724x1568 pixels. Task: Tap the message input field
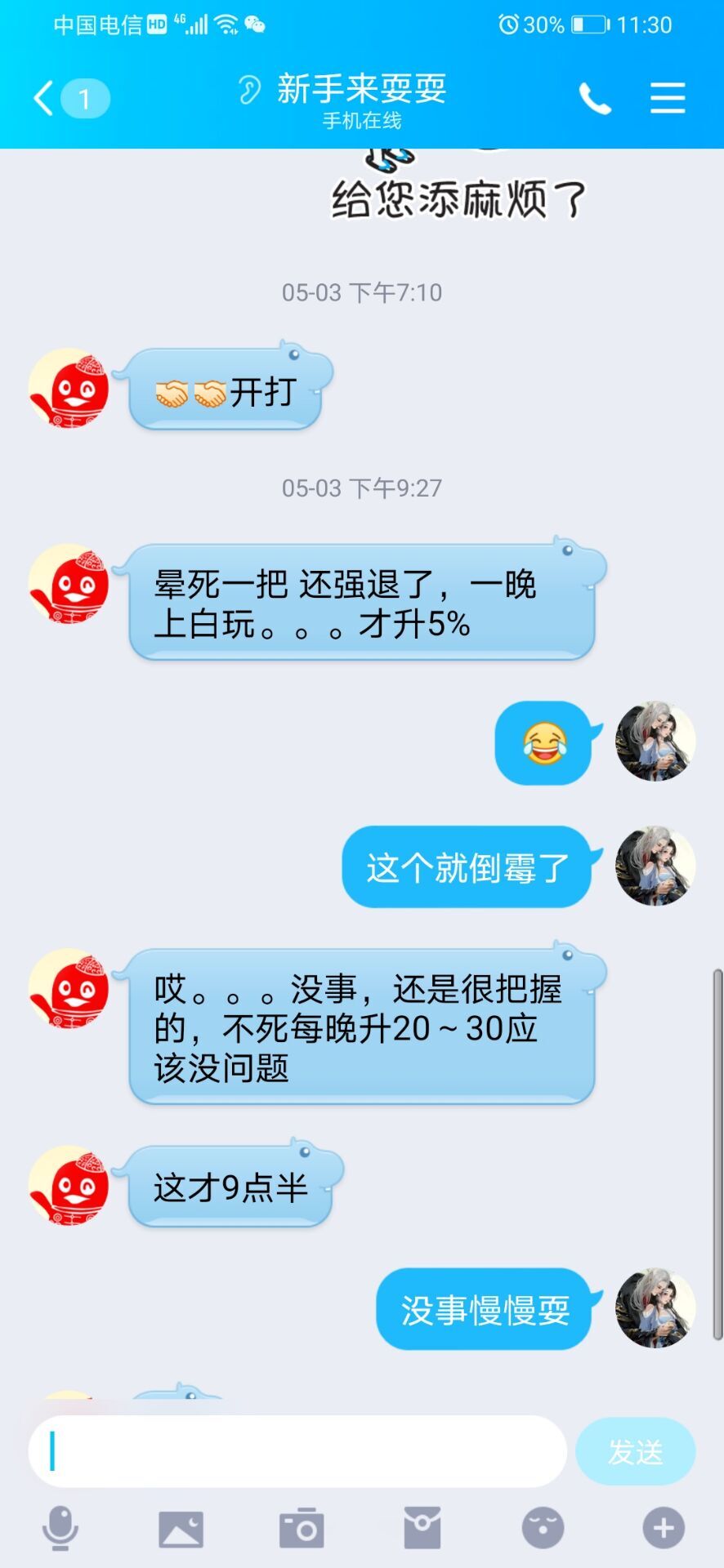point(297,1451)
